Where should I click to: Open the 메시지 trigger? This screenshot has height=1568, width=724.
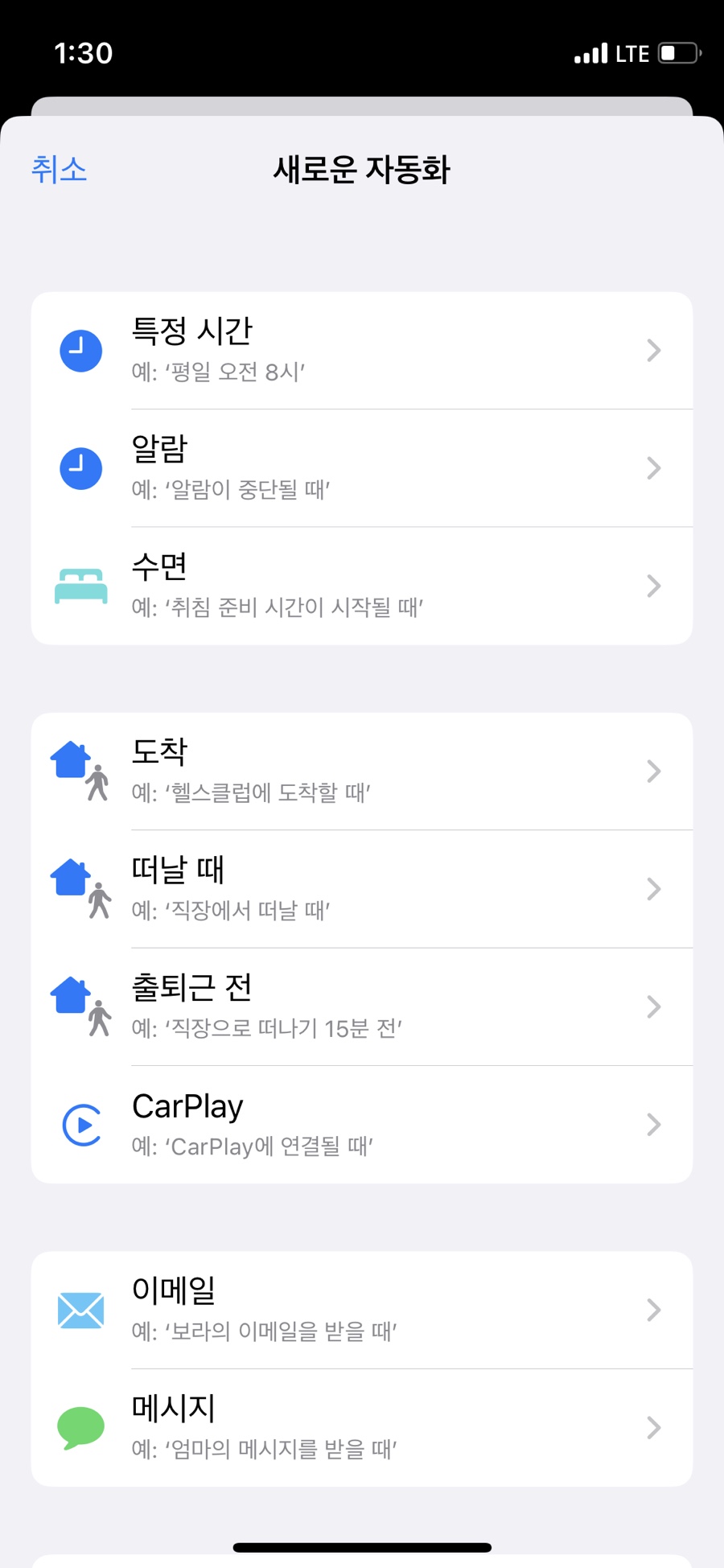click(362, 1427)
